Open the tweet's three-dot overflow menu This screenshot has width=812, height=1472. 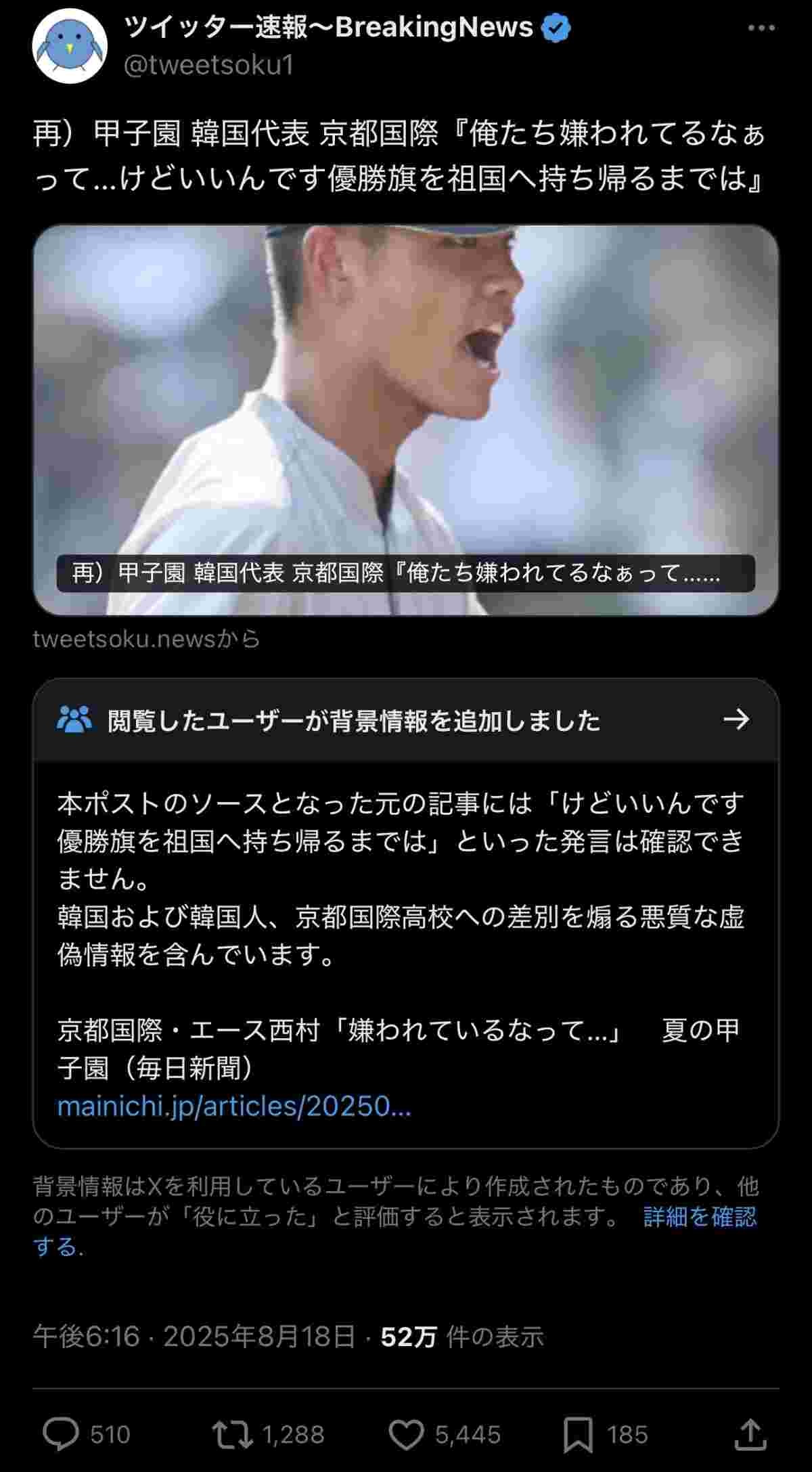click(x=761, y=28)
